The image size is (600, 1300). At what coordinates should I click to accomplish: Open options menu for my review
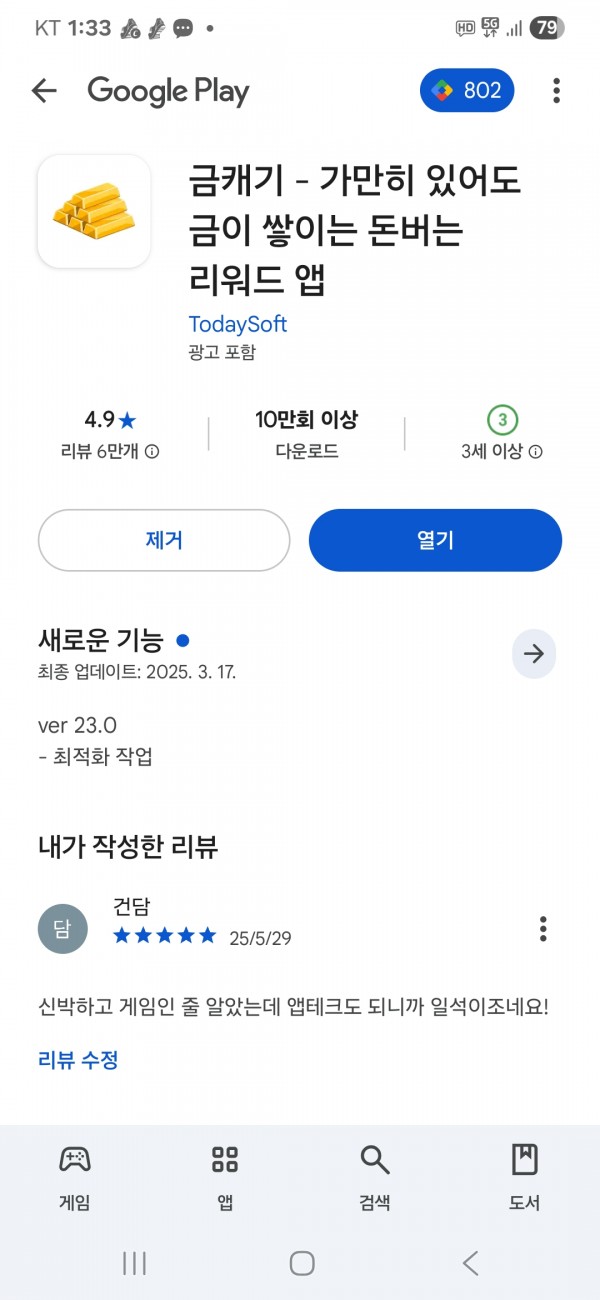point(543,928)
